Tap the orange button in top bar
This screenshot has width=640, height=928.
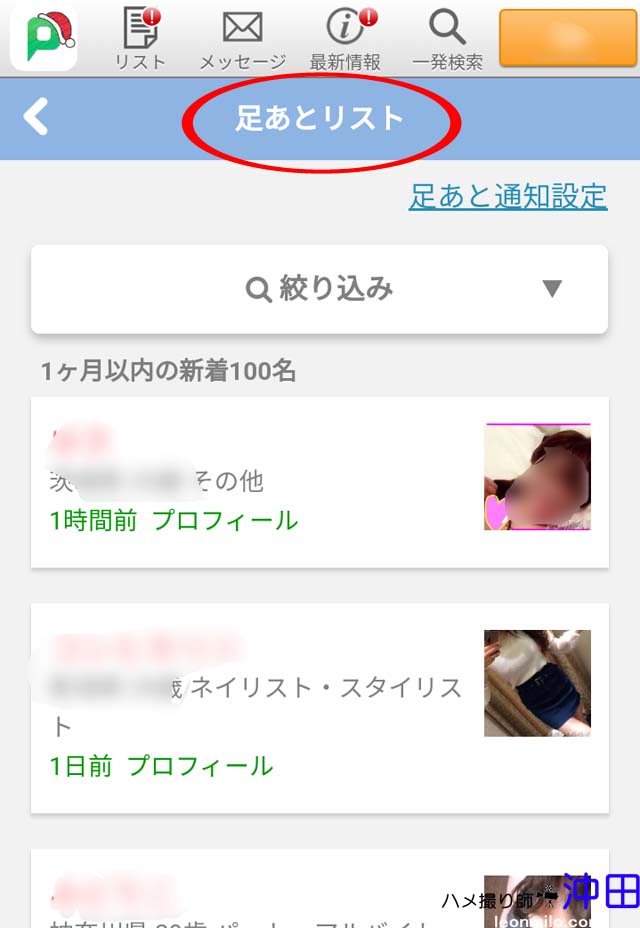(567, 38)
